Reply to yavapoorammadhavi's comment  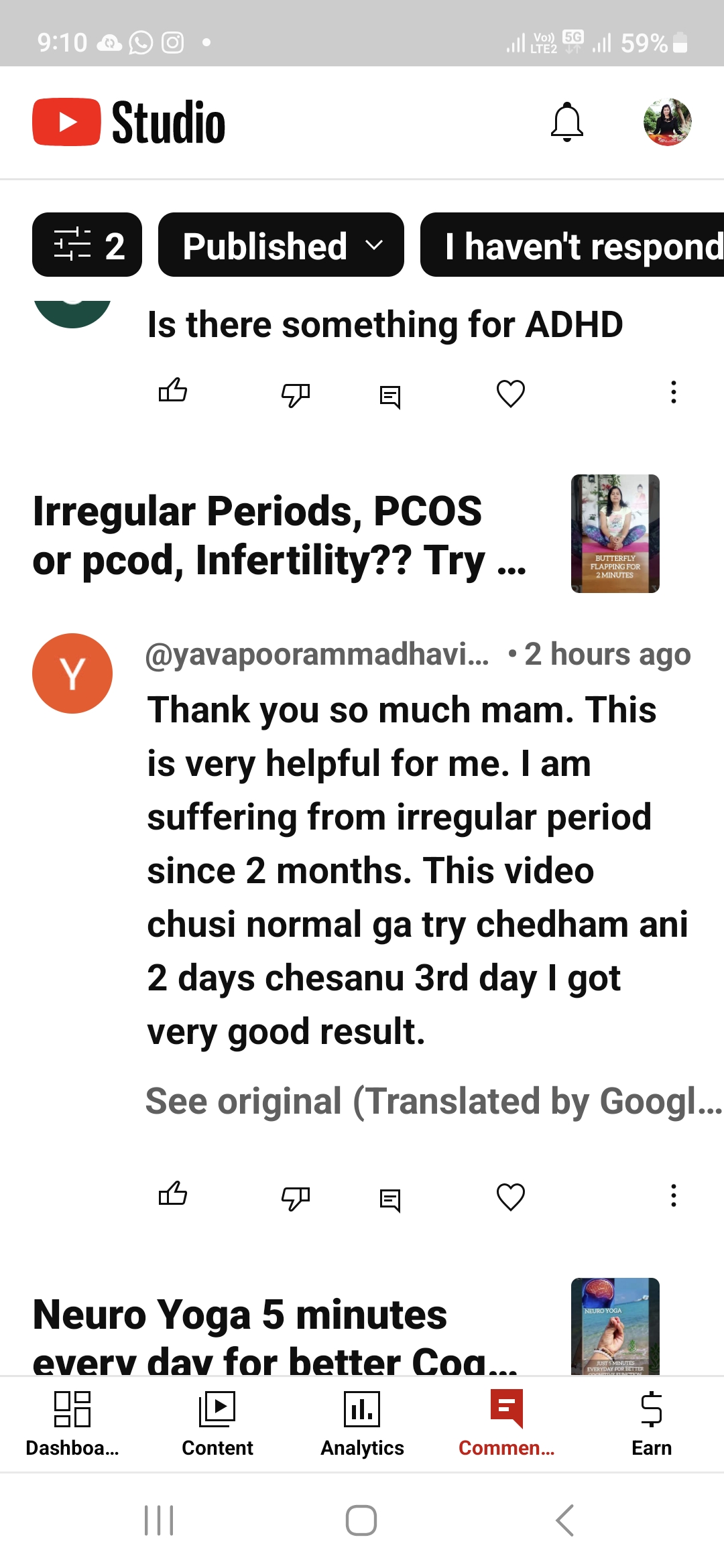390,1199
